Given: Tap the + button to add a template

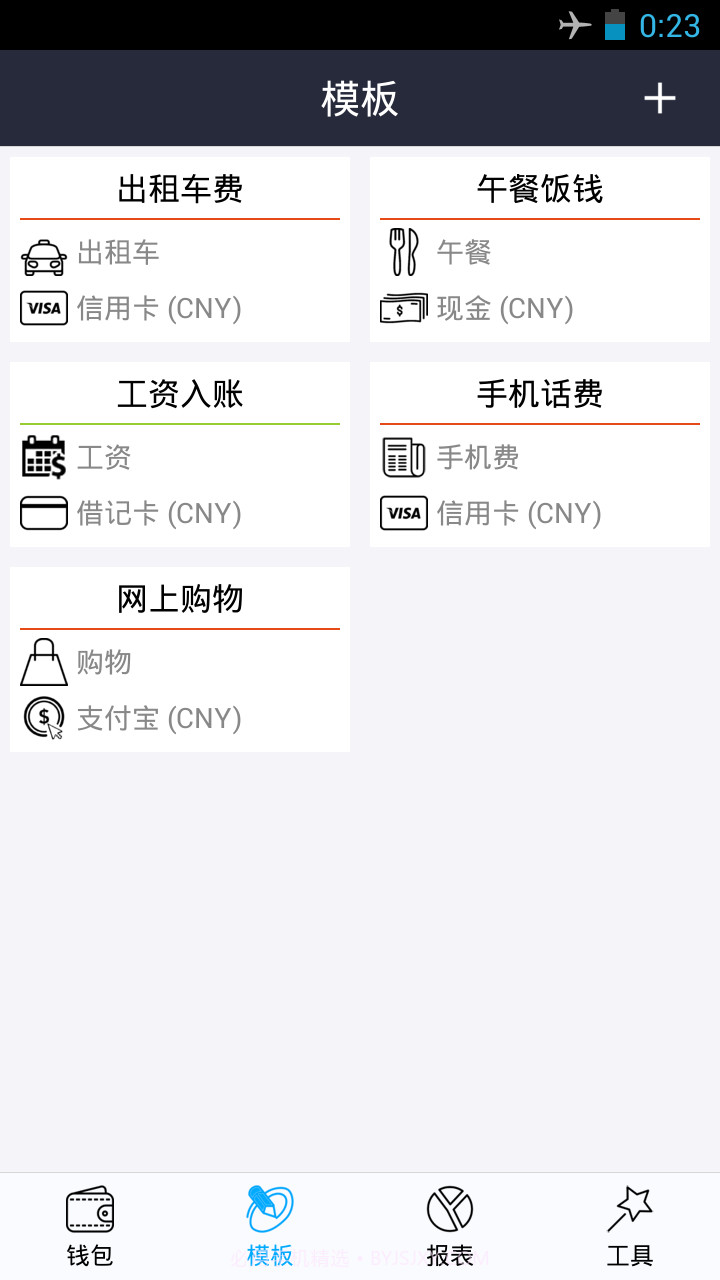Looking at the screenshot, I should pyautogui.click(x=659, y=98).
